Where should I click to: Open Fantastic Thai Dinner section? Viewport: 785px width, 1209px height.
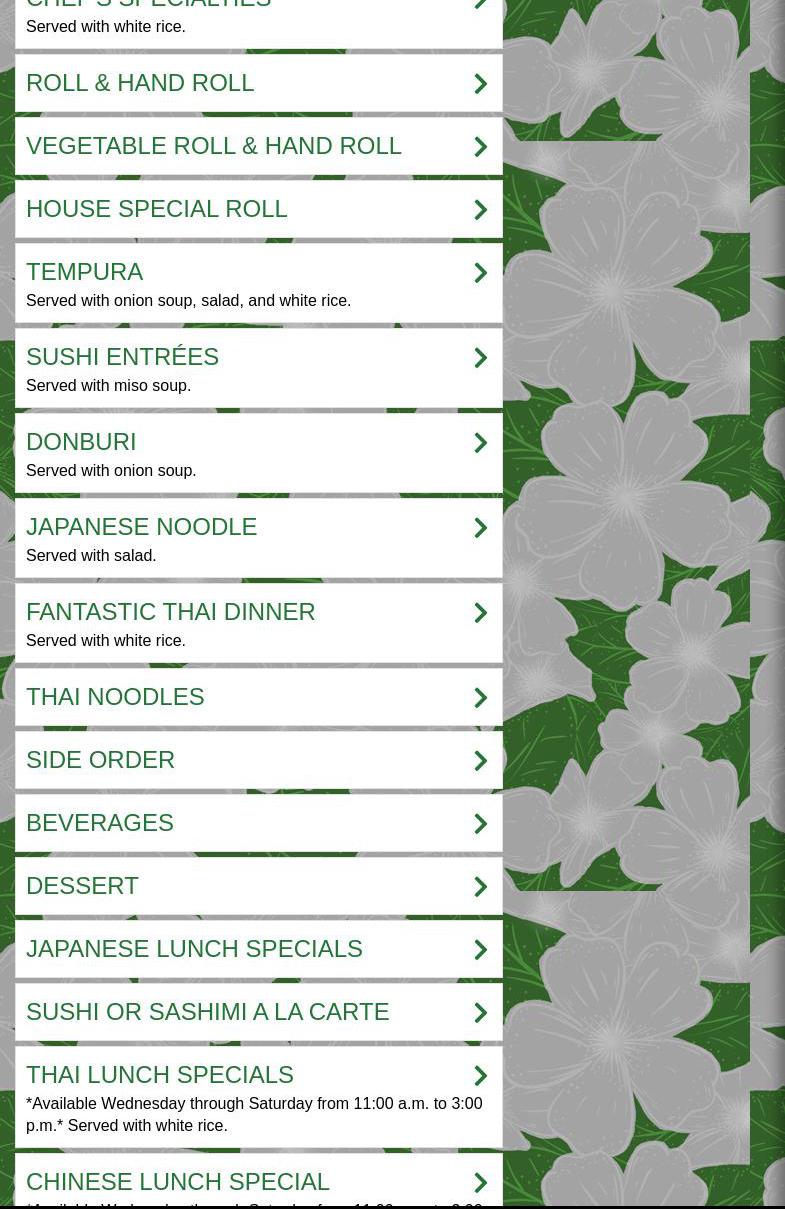tap(258, 623)
